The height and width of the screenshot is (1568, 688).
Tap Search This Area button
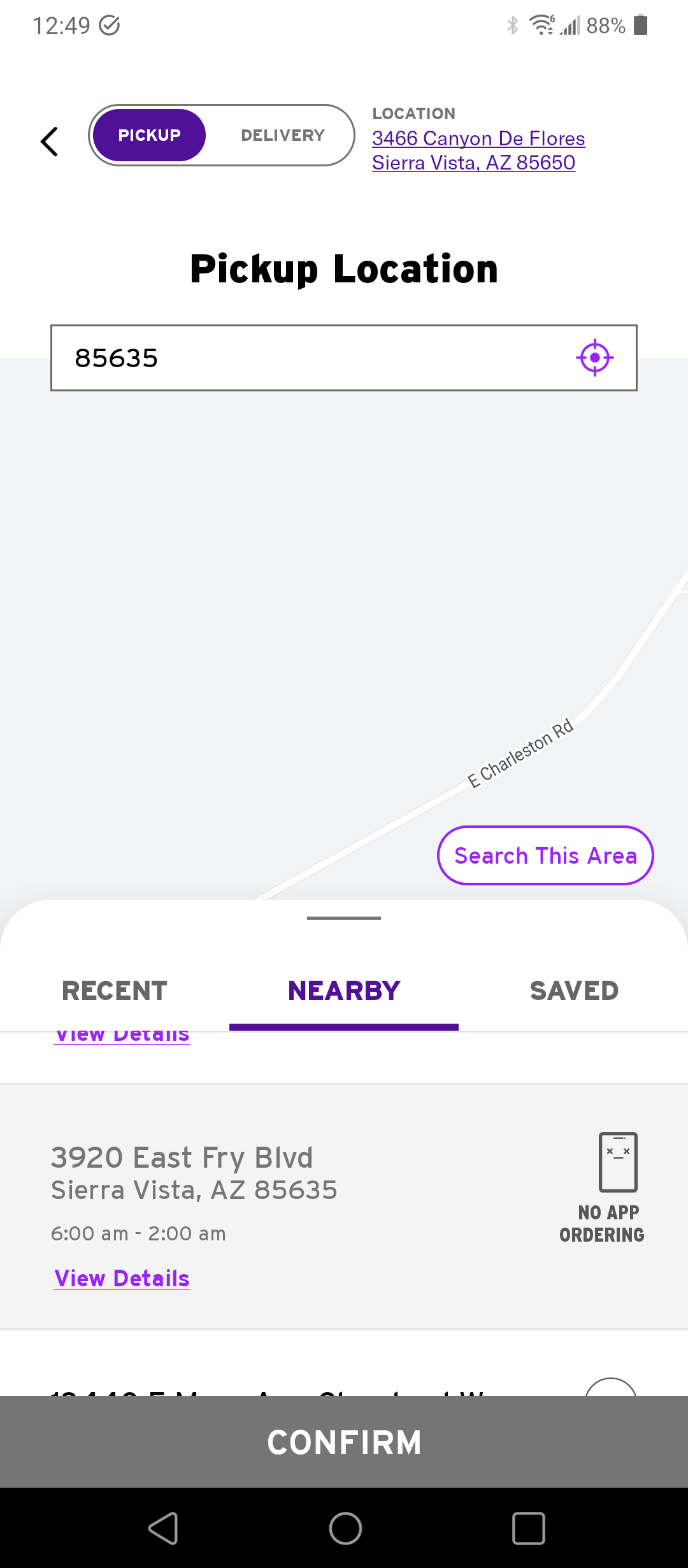click(545, 855)
